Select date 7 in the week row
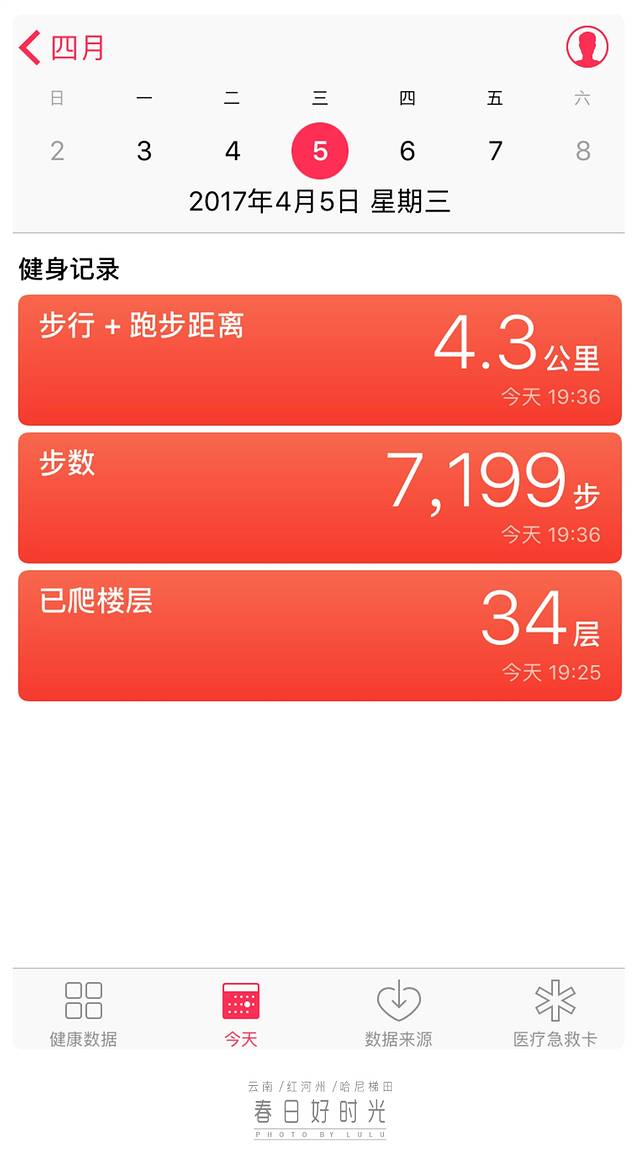 [x=495, y=151]
